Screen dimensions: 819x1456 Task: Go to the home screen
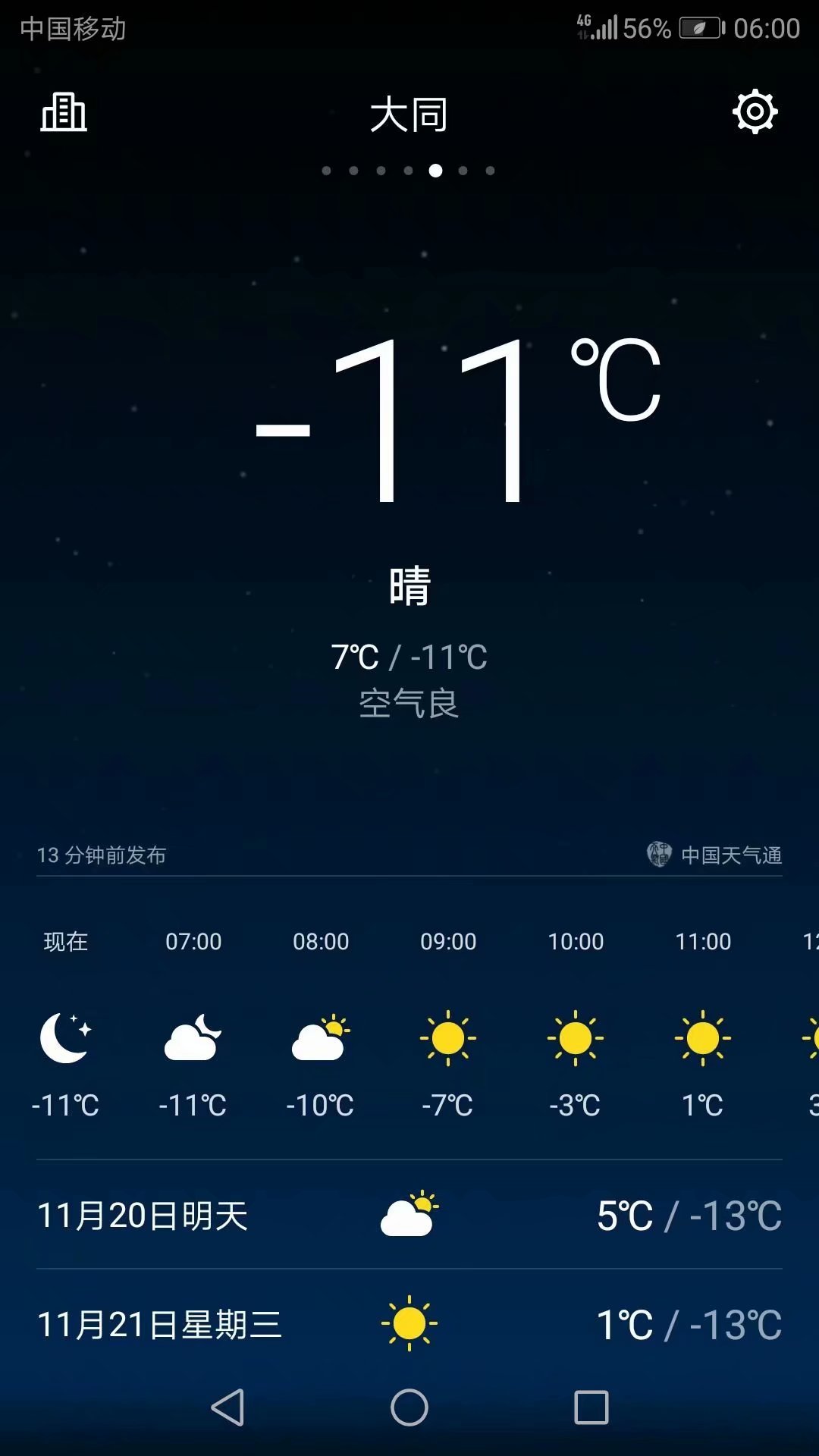(409, 1407)
